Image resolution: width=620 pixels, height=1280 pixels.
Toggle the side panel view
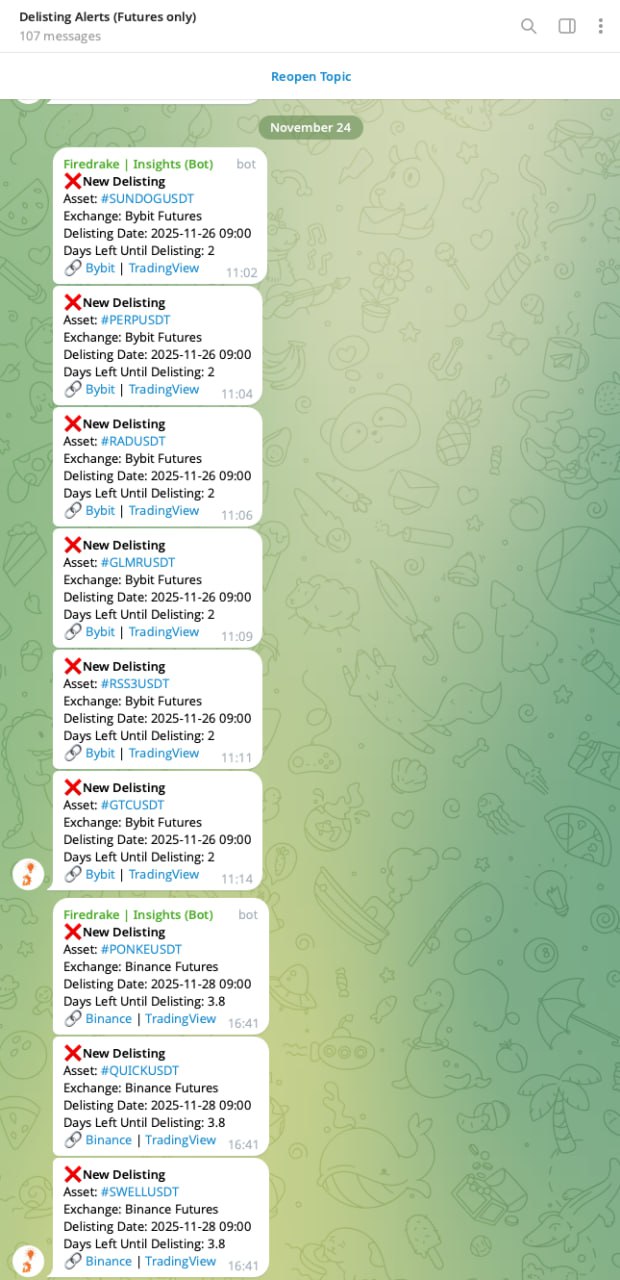tap(567, 26)
